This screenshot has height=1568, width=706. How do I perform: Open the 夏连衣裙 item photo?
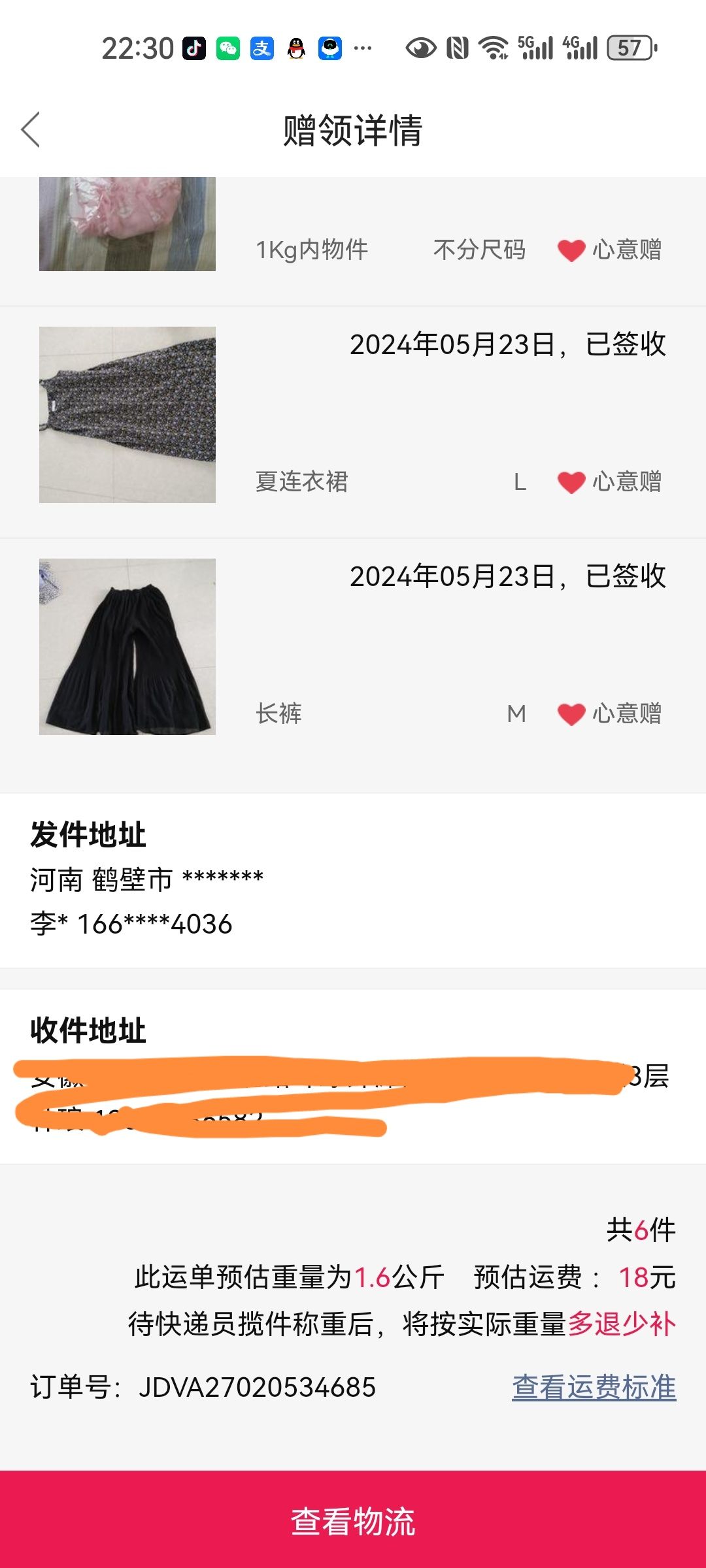(x=127, y=415)
